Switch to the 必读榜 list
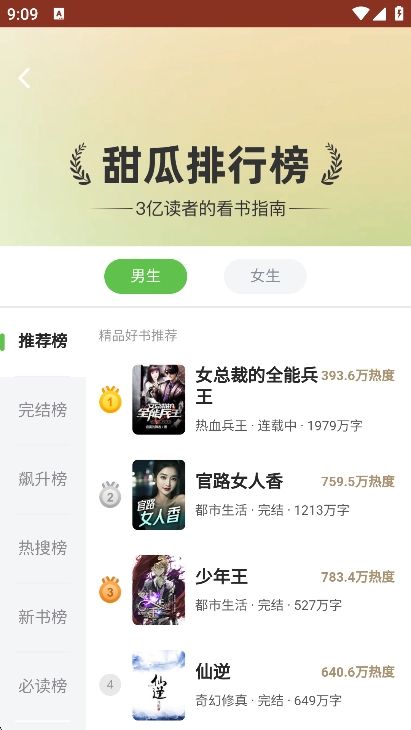Image resolution: width=411 pixels, height=730 pixels. (43, 686)
